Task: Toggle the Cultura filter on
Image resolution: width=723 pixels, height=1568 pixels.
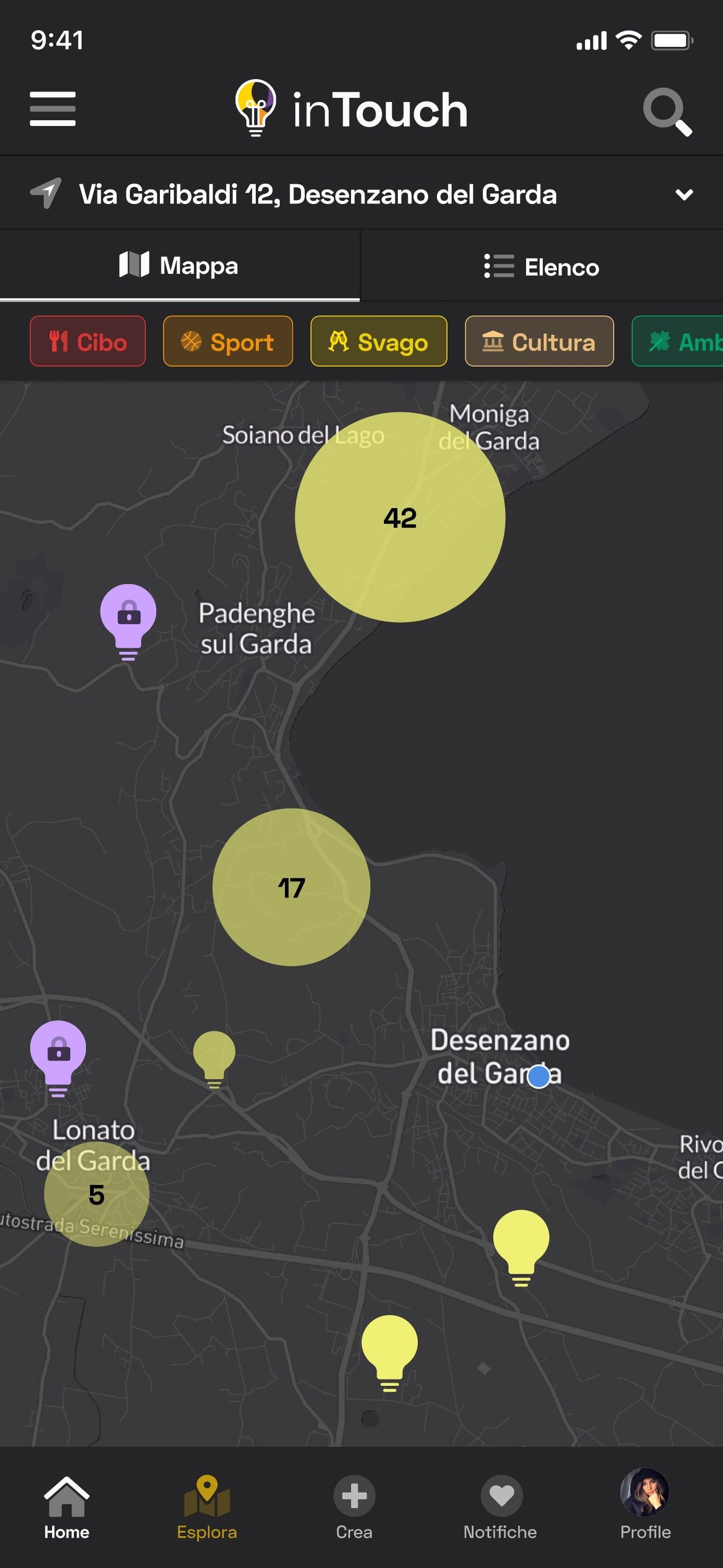Action: point(539,342)
